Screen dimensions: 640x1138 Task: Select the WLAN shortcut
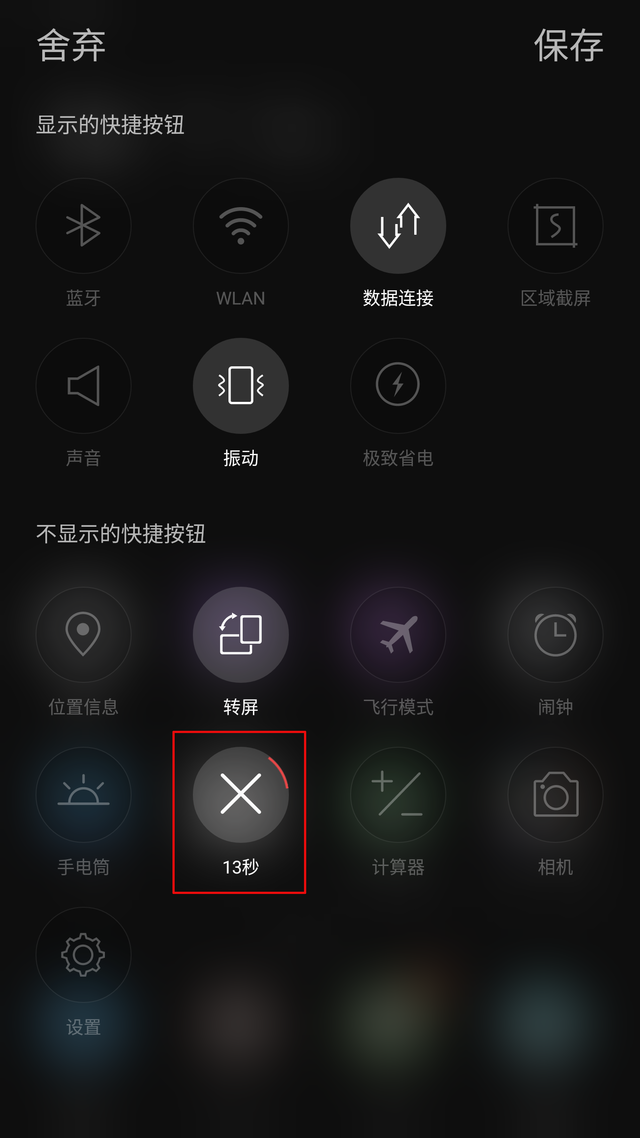[x=240, y=226]
